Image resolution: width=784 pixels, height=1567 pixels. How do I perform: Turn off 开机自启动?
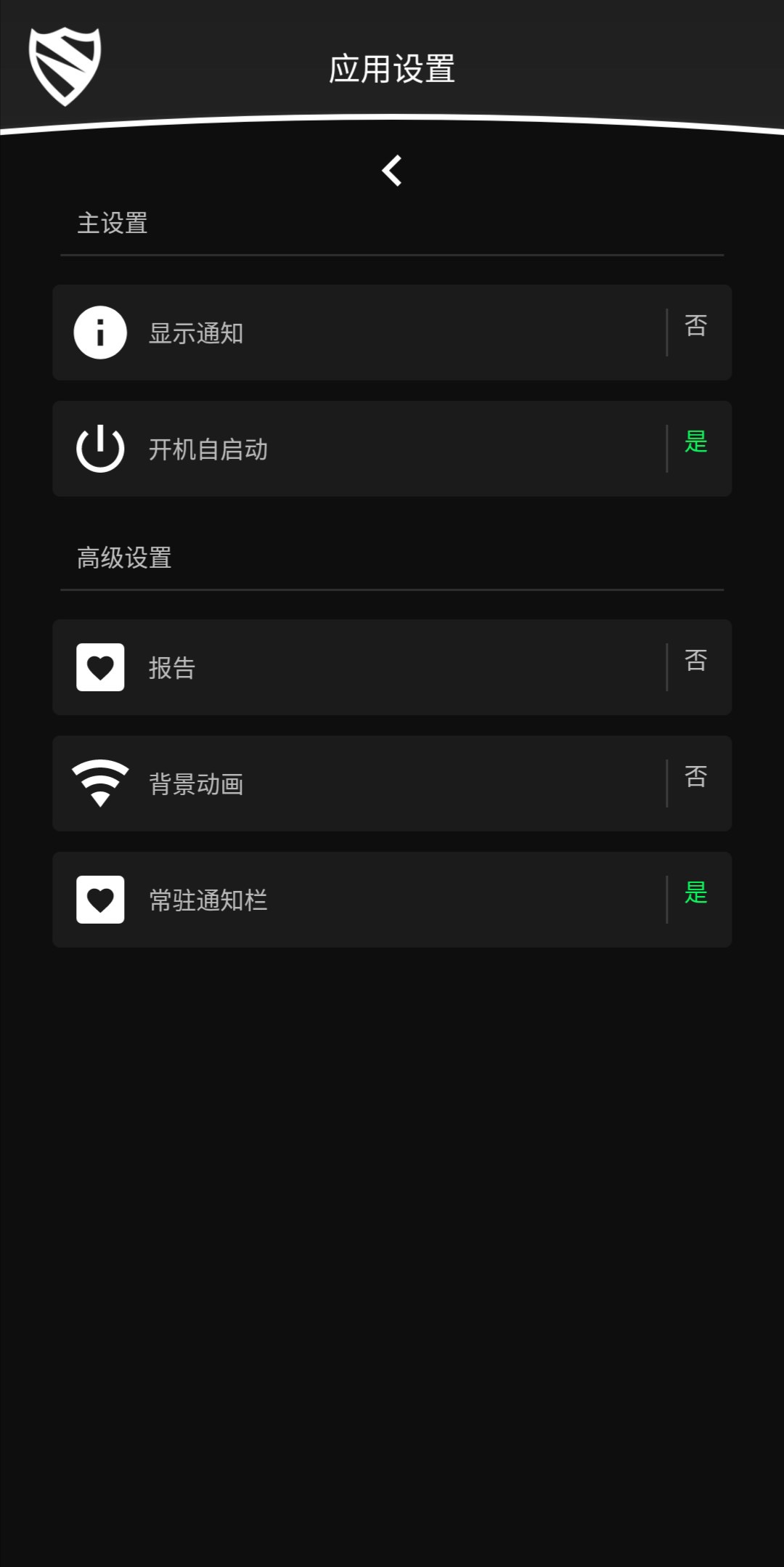695,443
